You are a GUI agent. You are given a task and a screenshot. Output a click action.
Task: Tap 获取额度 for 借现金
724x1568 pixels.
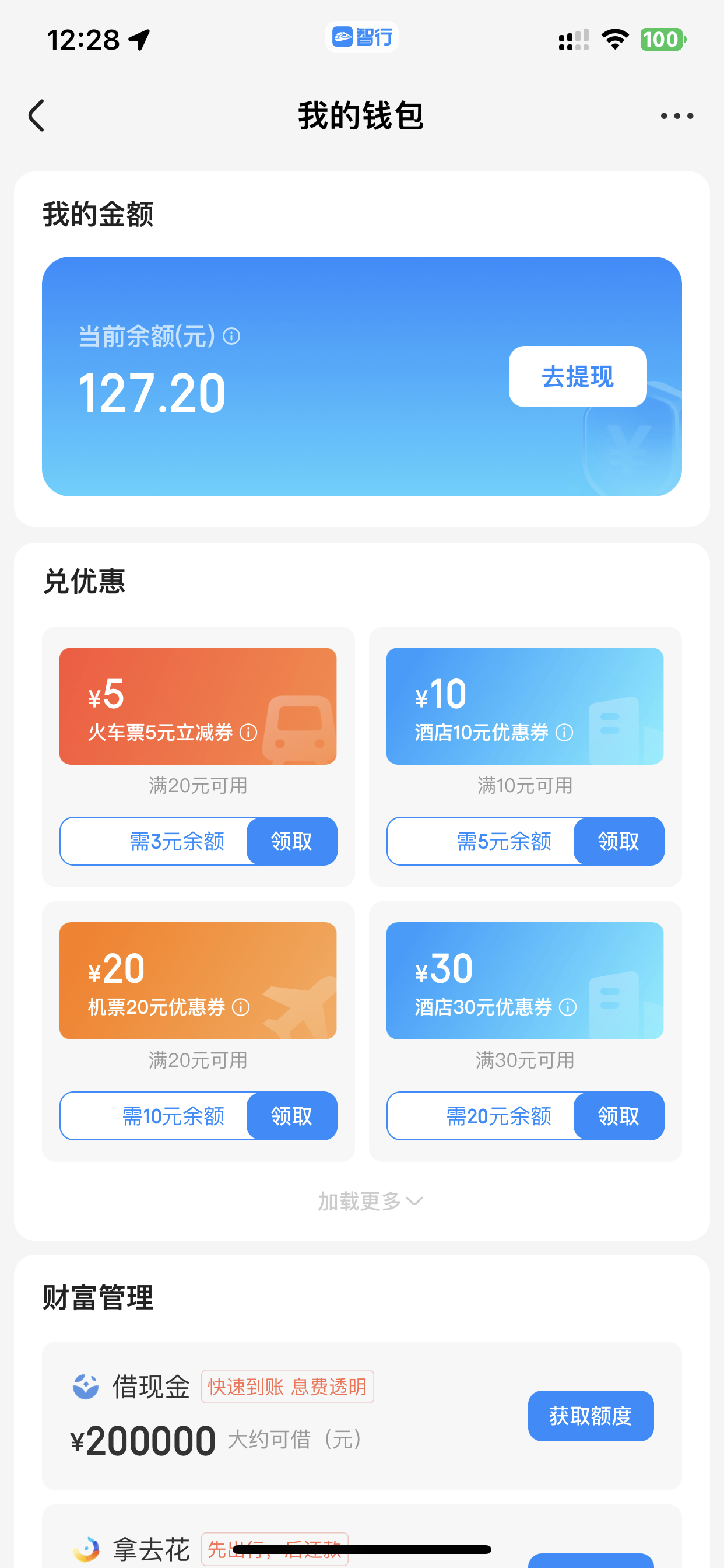pos(591,1416)
